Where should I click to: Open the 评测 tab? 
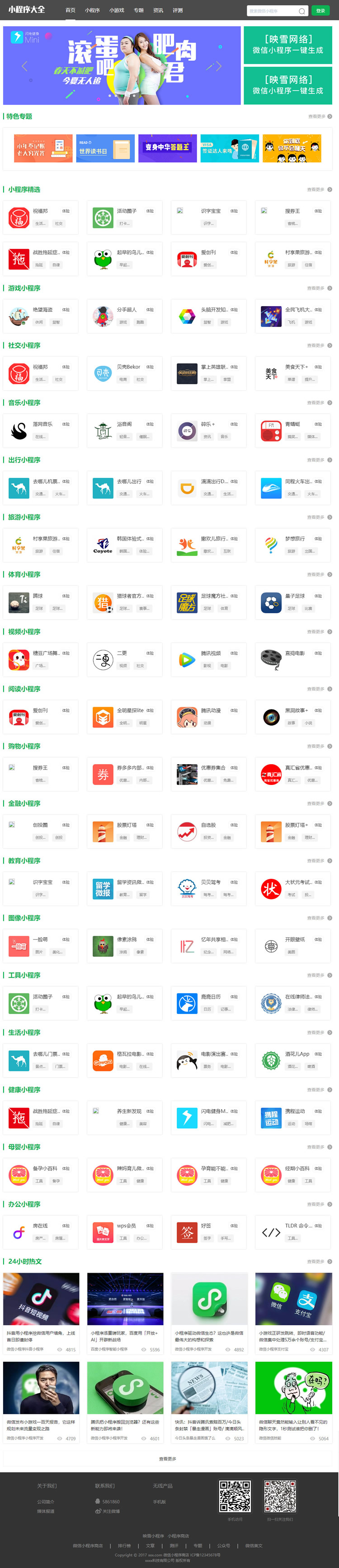(178, 10)
